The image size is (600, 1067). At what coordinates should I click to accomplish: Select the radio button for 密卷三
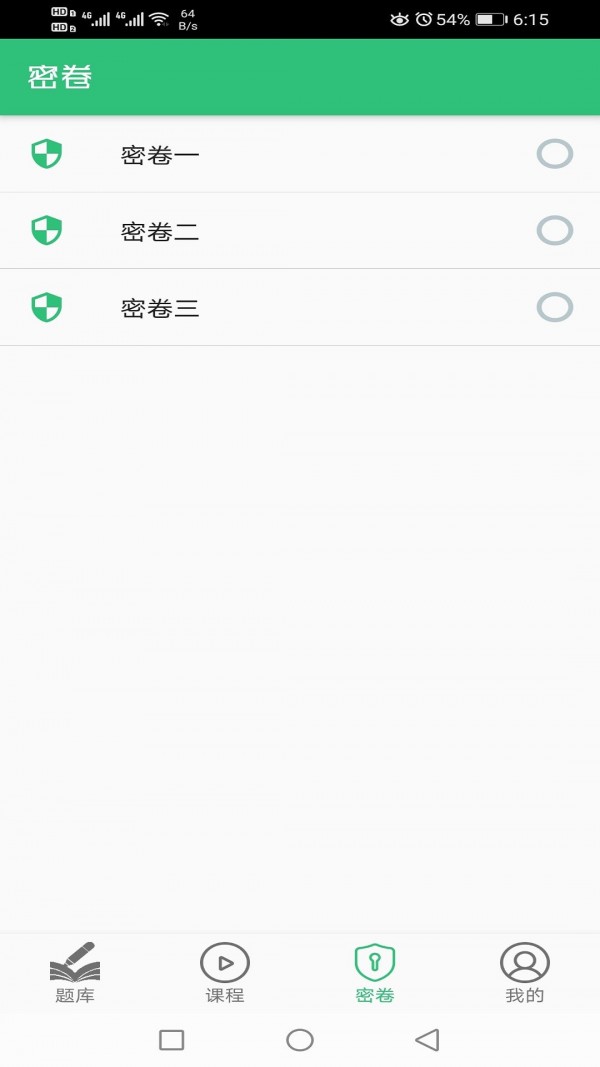pyautogui.click(x=554, y=307)
